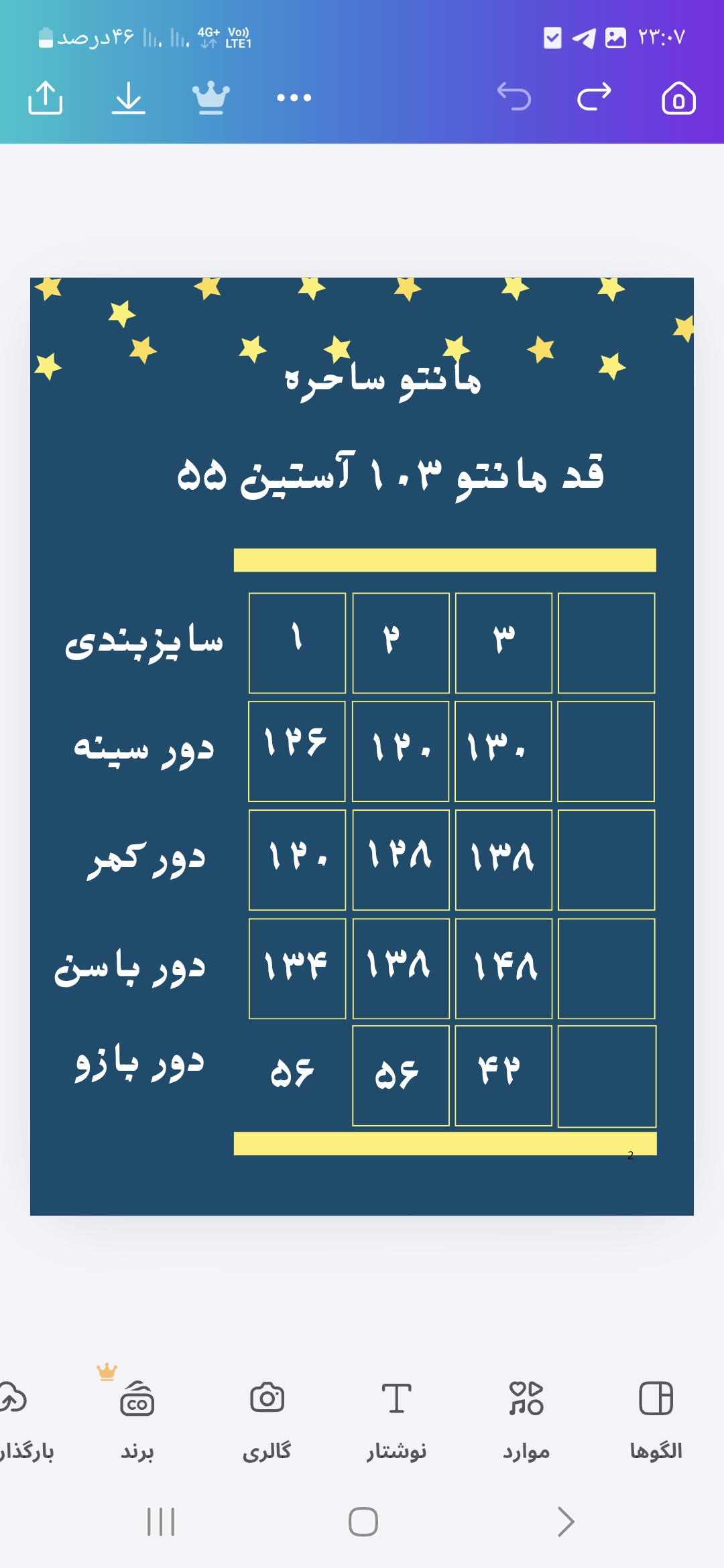The width and height of the screenshot is (724, 1568).
Task: Tap the share icon in the top bar
Action: click(x=46, y=98)
